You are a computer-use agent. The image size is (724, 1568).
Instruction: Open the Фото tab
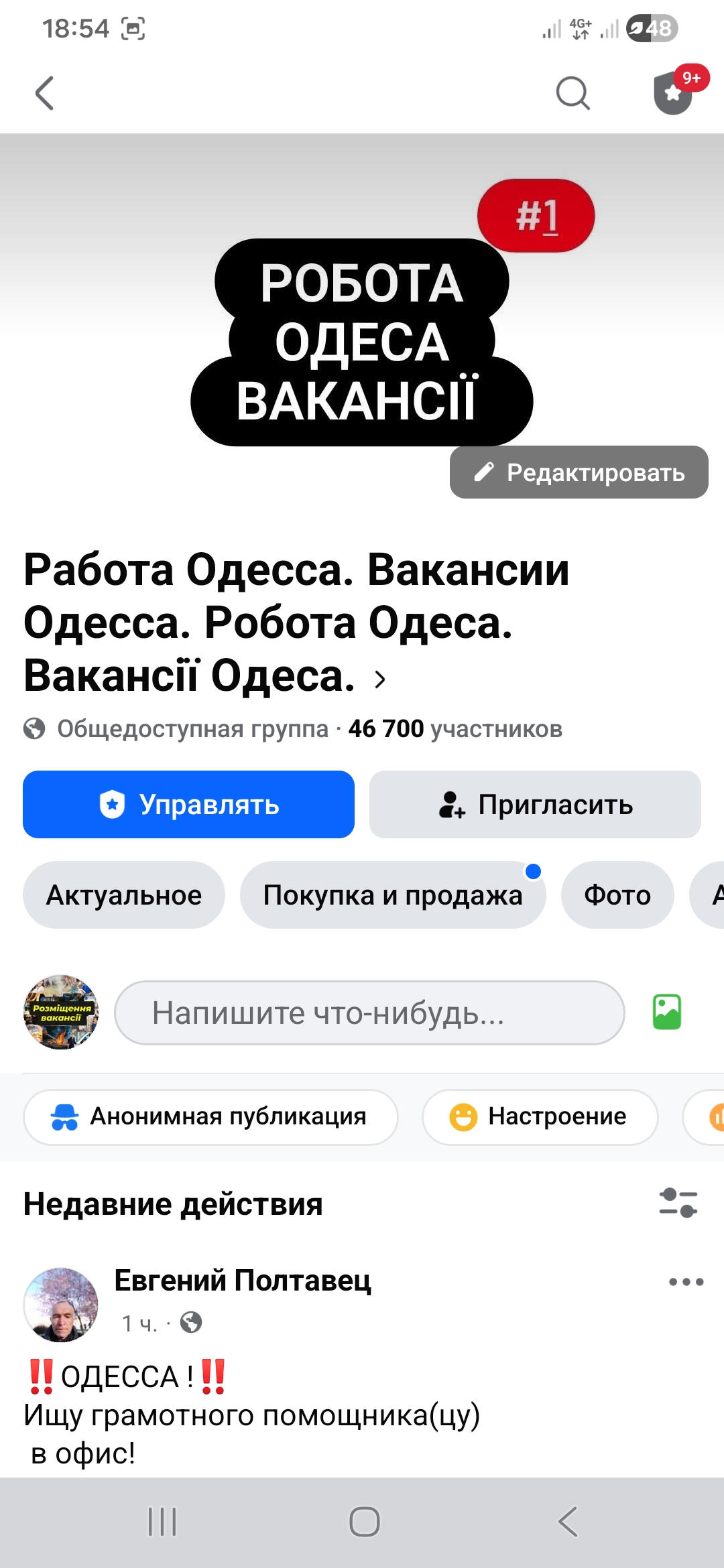(x=616, y=895)
